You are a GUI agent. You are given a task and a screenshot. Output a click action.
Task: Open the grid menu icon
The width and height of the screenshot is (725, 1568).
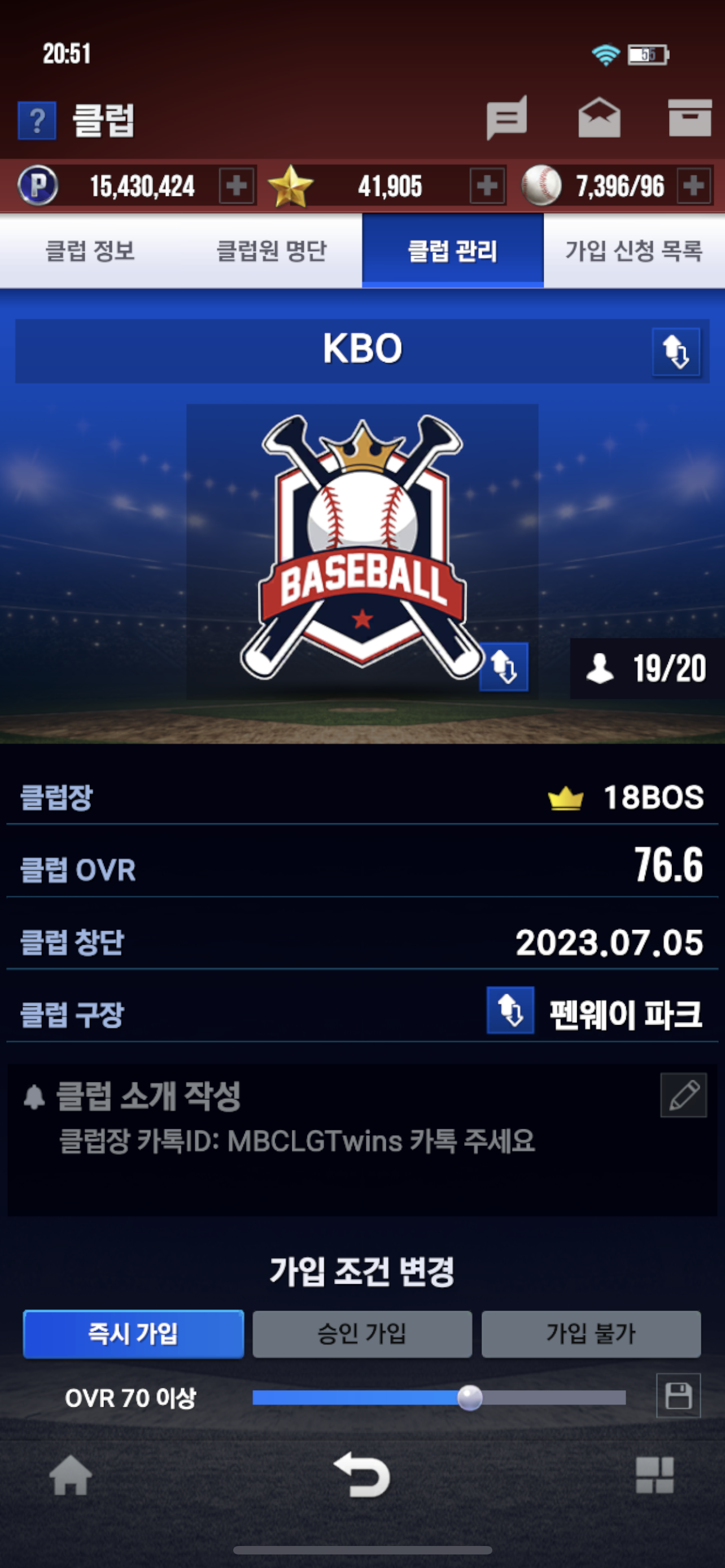tap(654, 1475)
